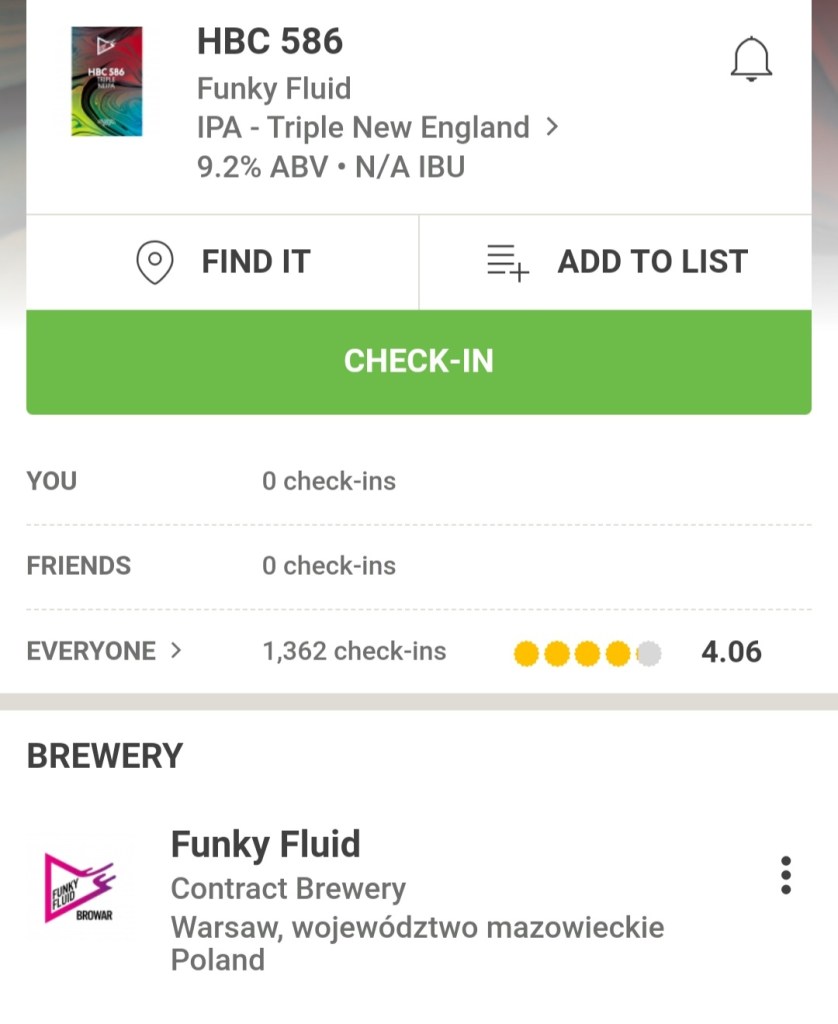Tap the FIND IT button
The width and height of the screenshot is (838, 1024).
222,262
